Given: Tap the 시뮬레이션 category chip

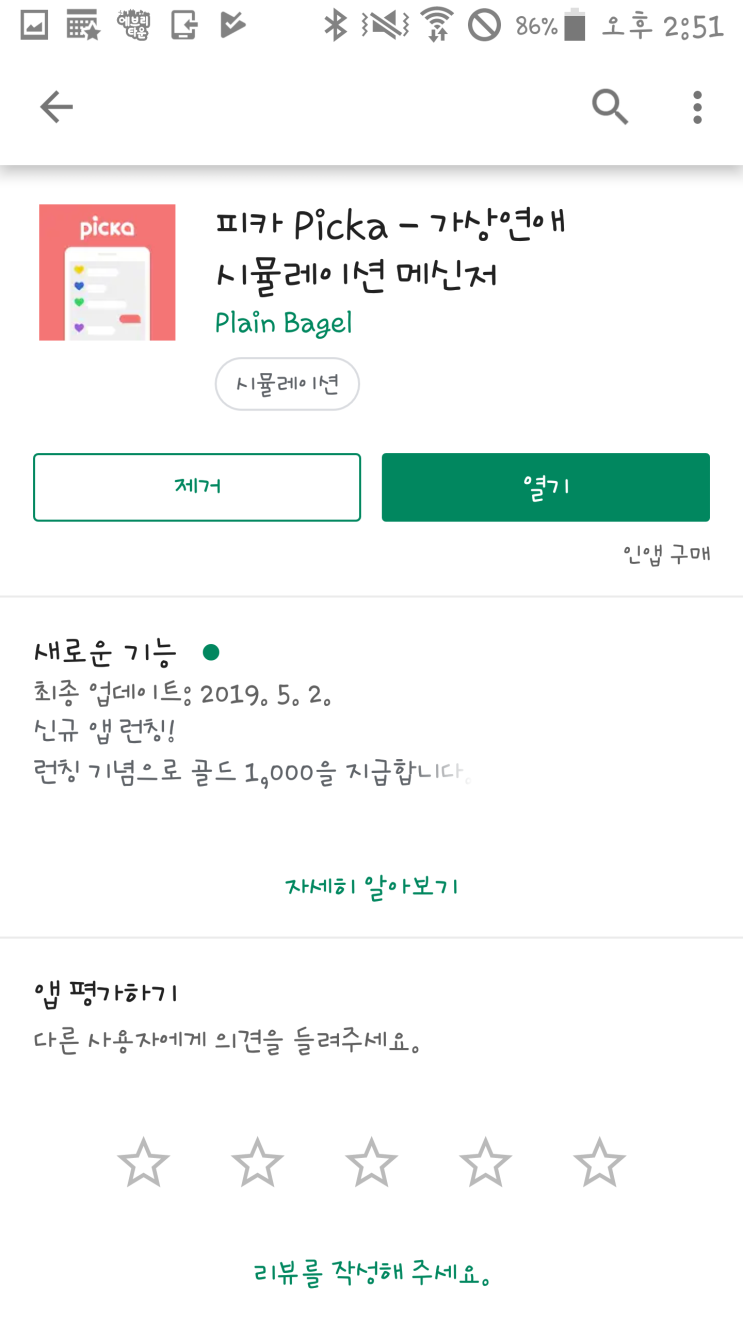Looking at the screenshot, I should [x=287, y=383].
